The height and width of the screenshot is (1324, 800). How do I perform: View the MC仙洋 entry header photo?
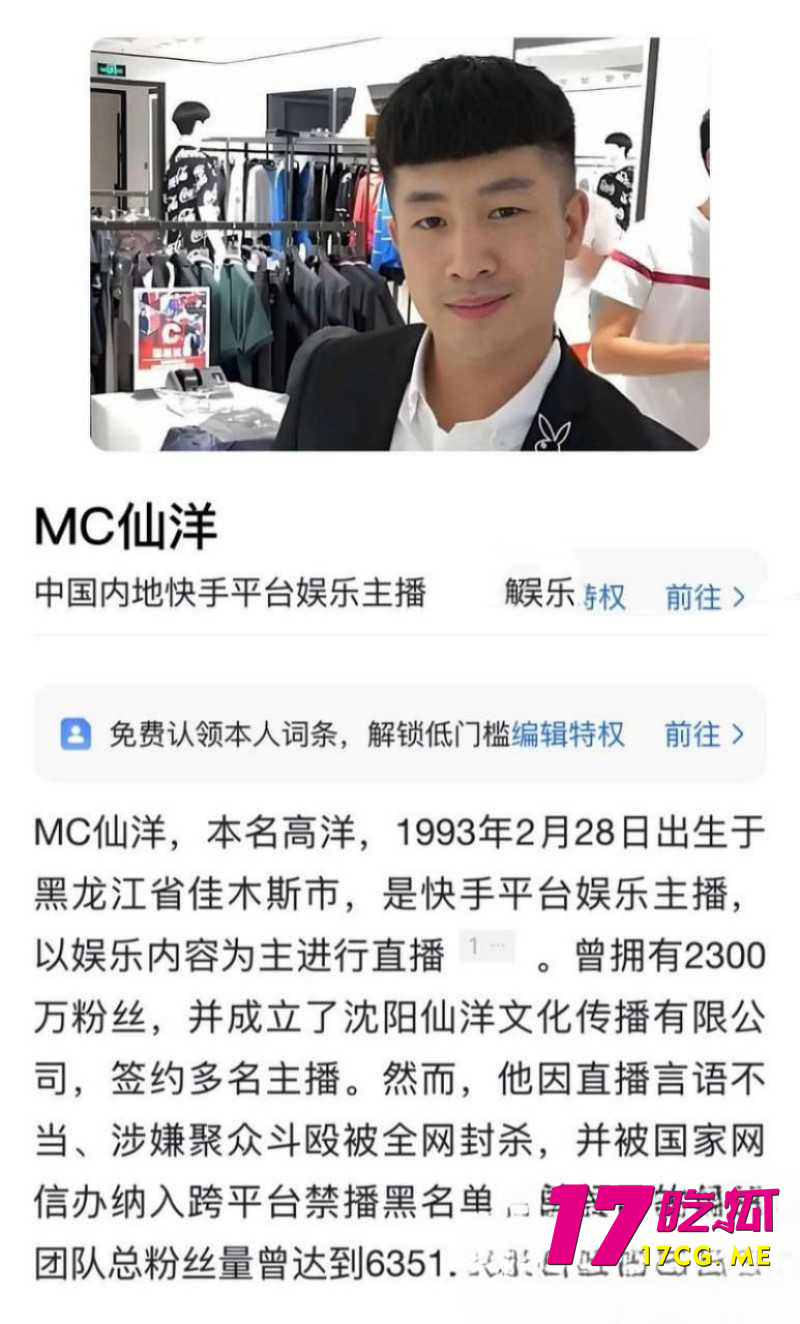pyautogui.click(x=400, y=244)
